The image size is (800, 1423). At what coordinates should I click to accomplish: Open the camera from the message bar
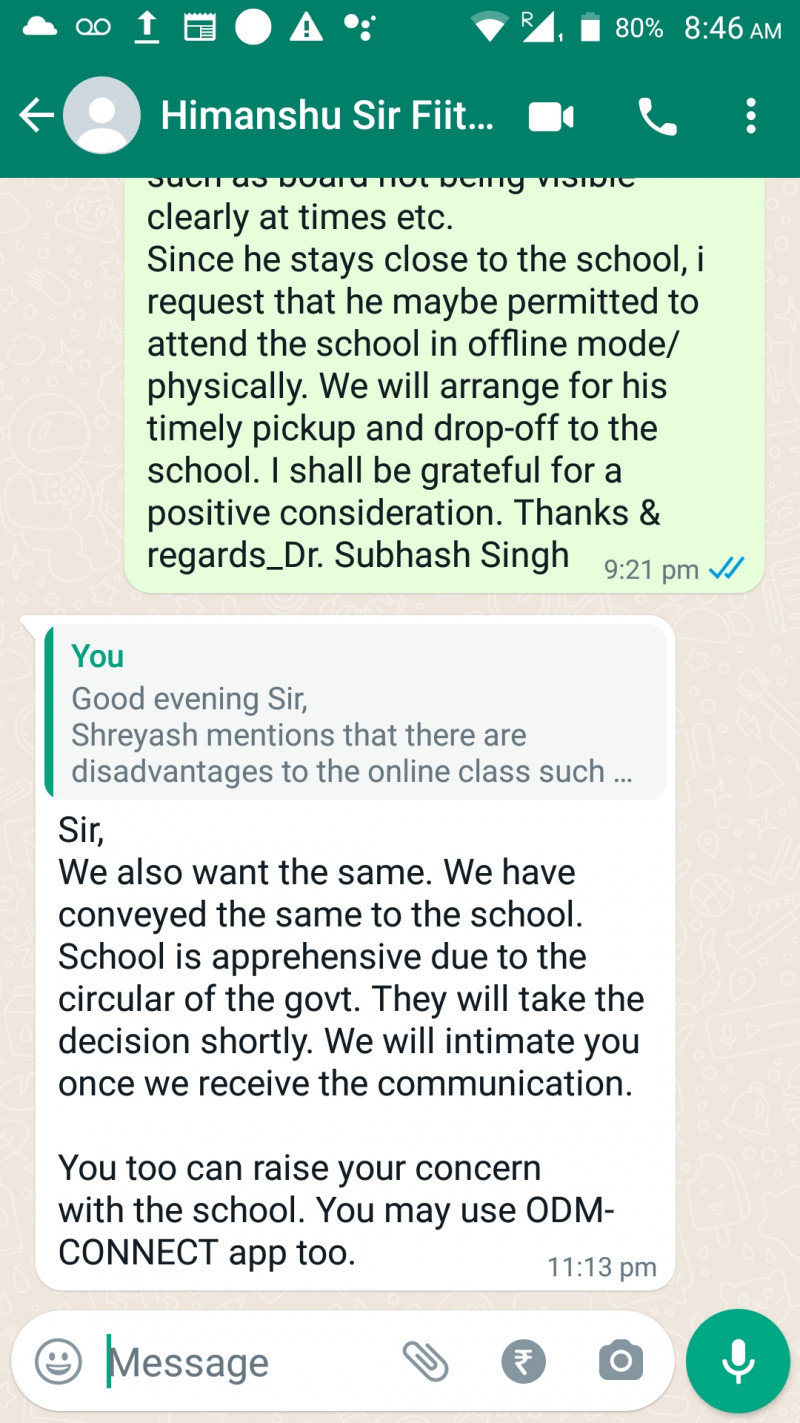621,1361
